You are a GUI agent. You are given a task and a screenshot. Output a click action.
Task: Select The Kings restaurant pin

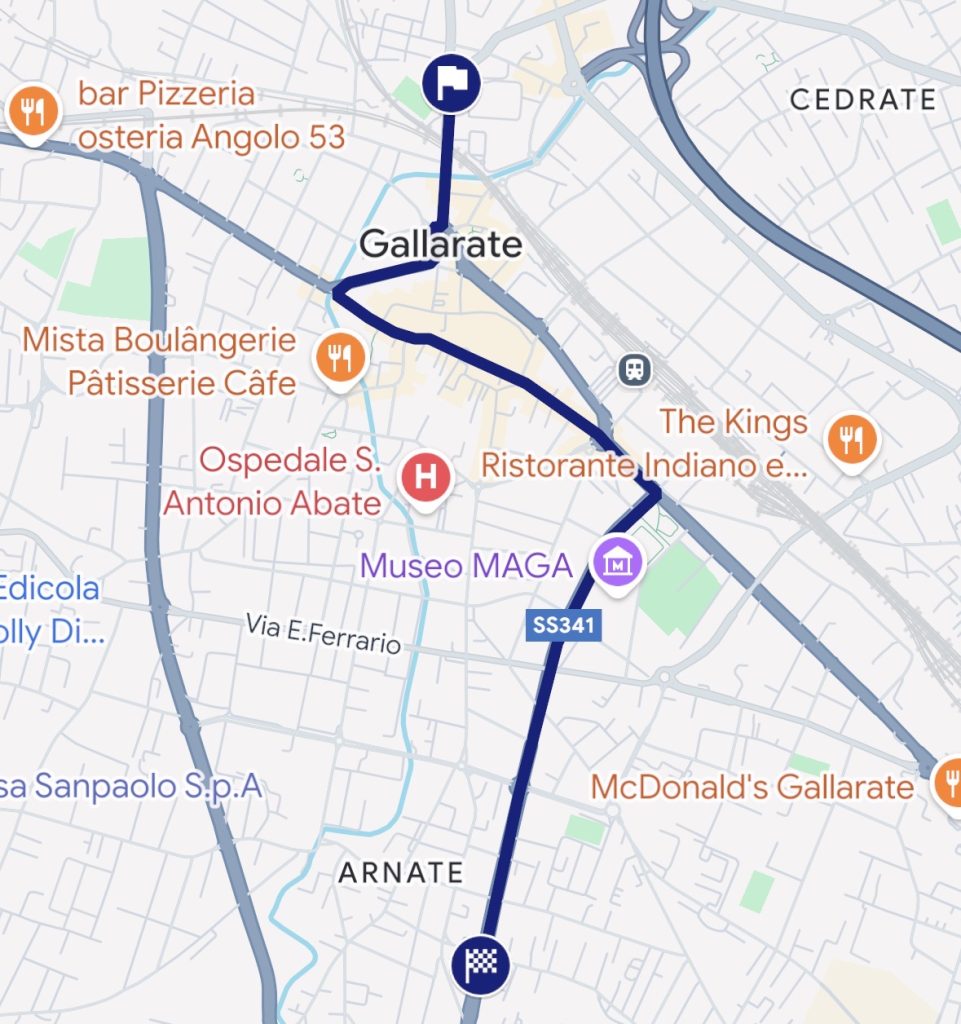click(x=851, y=438)
